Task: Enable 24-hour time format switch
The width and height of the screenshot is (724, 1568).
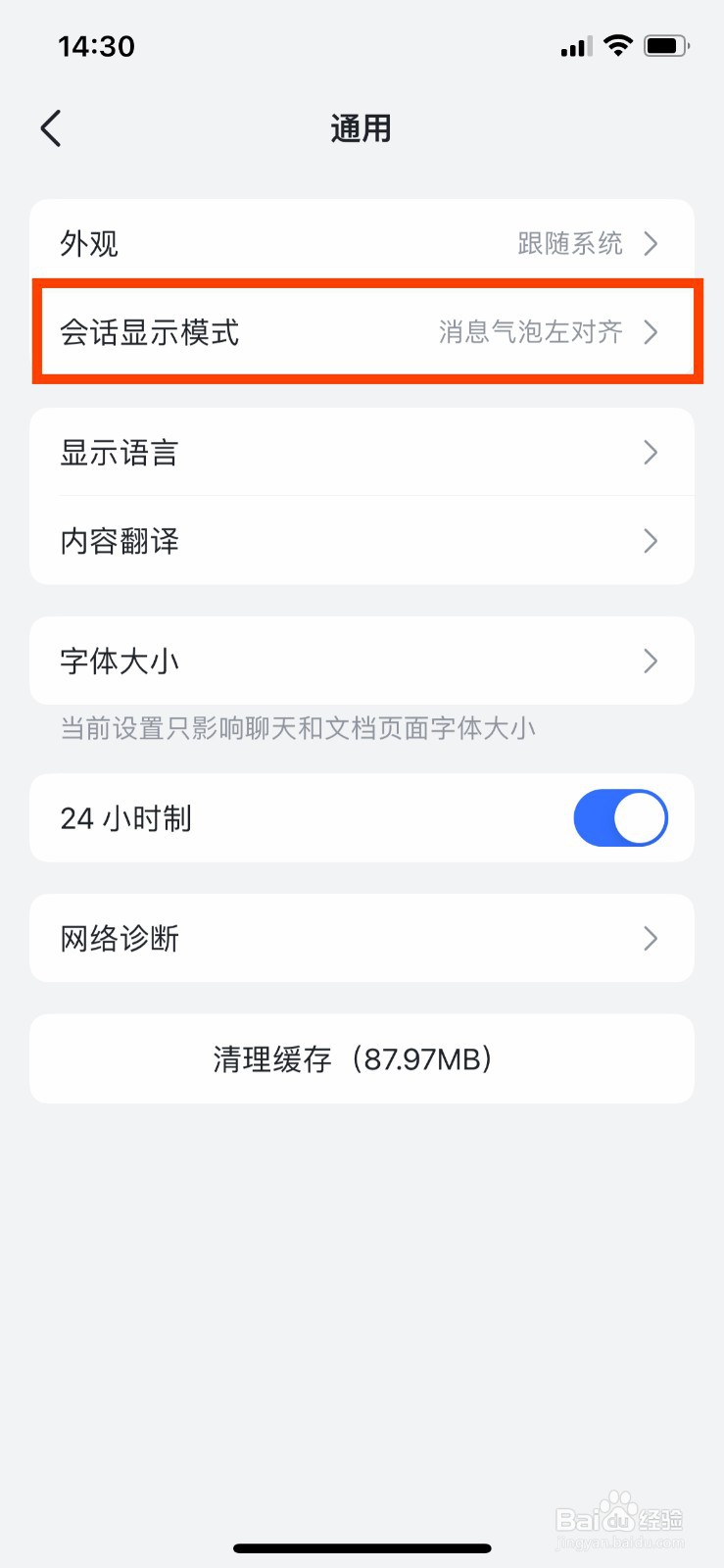Action: point(620,817)
